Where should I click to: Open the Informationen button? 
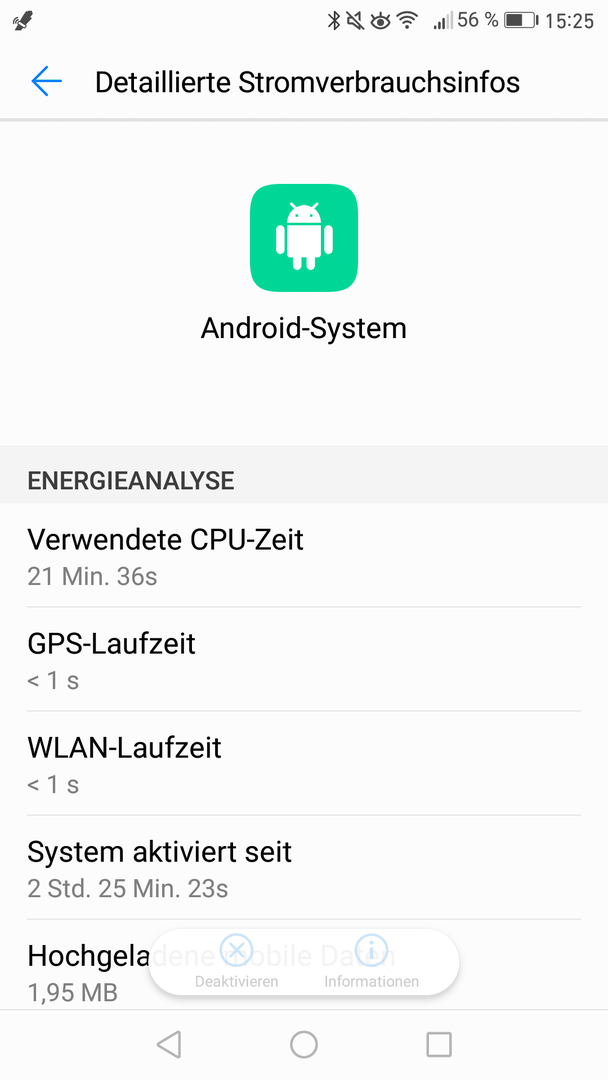coord(371,962)
